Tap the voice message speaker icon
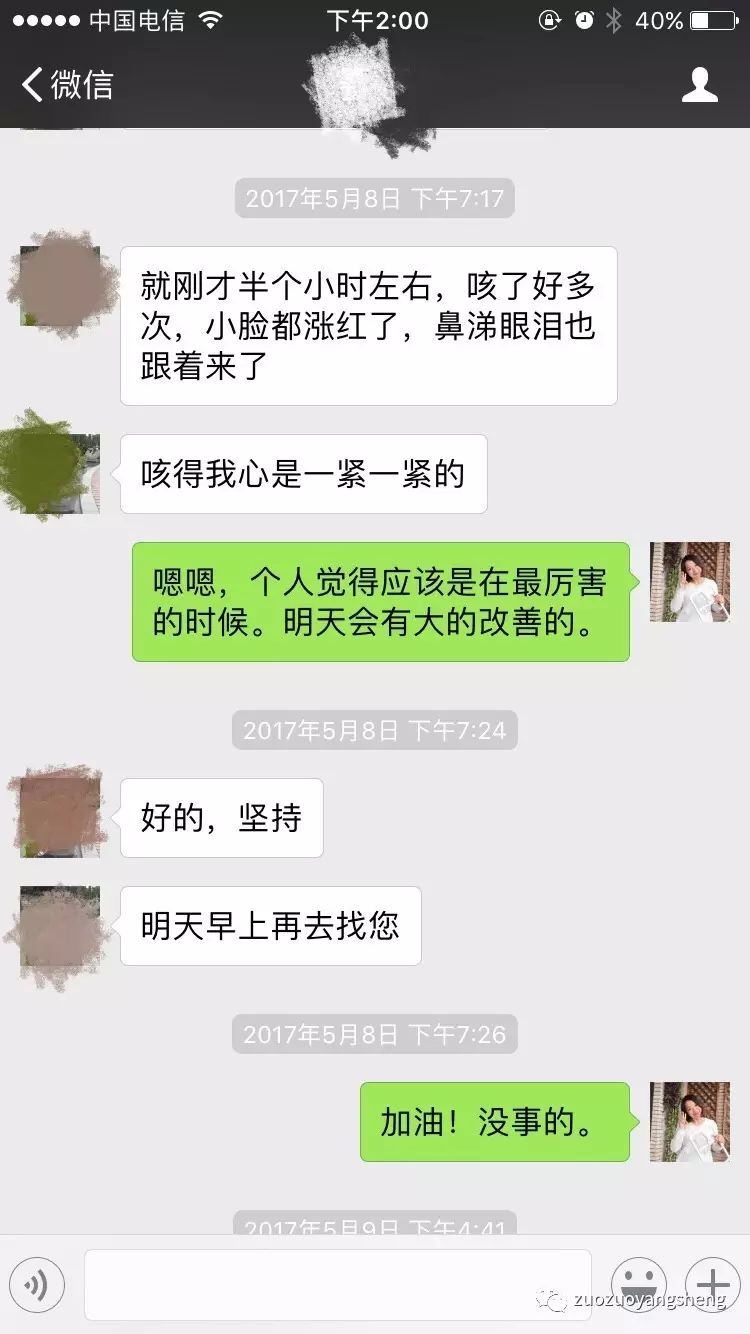This screenshot has height=1334, width=750. 38,1285
